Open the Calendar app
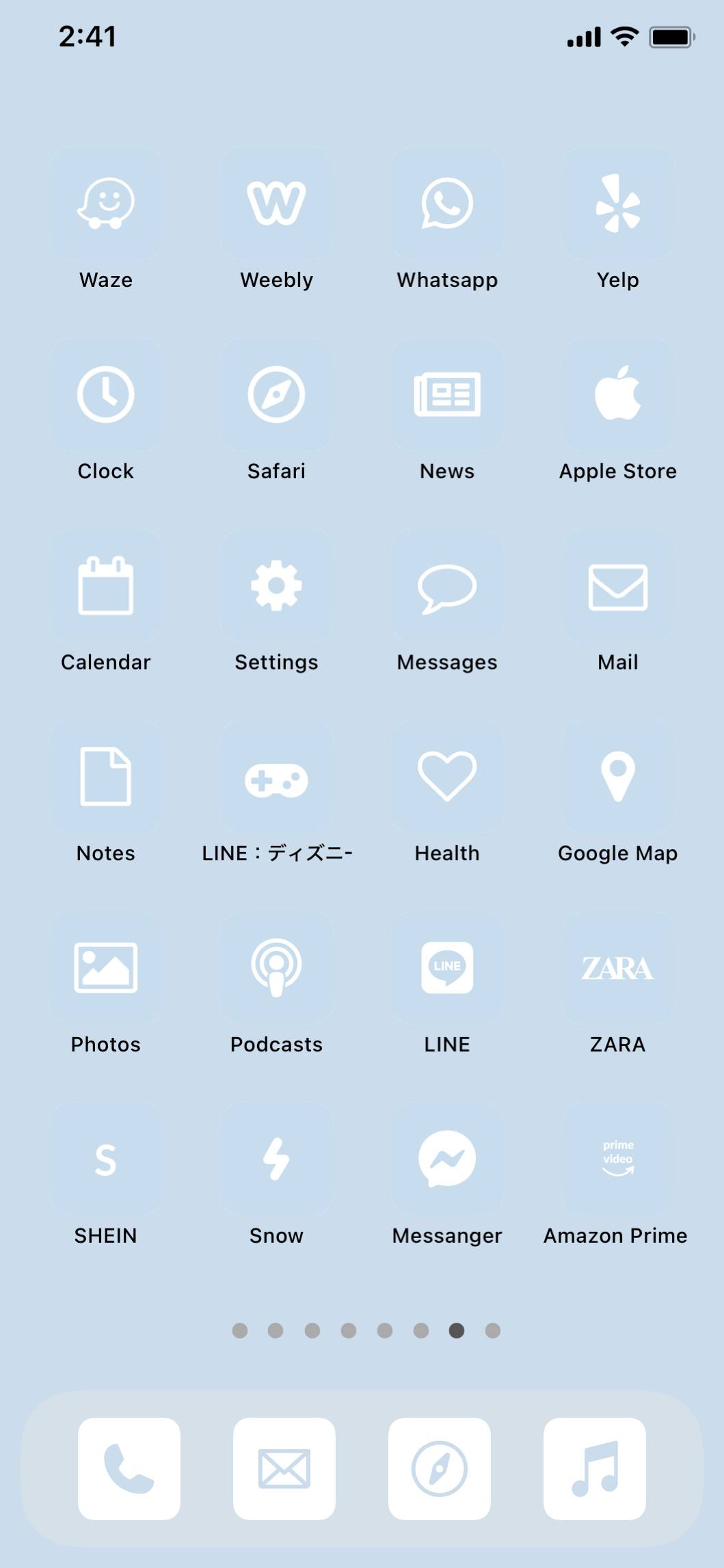The image size is (724, 1568). point(106,586)
